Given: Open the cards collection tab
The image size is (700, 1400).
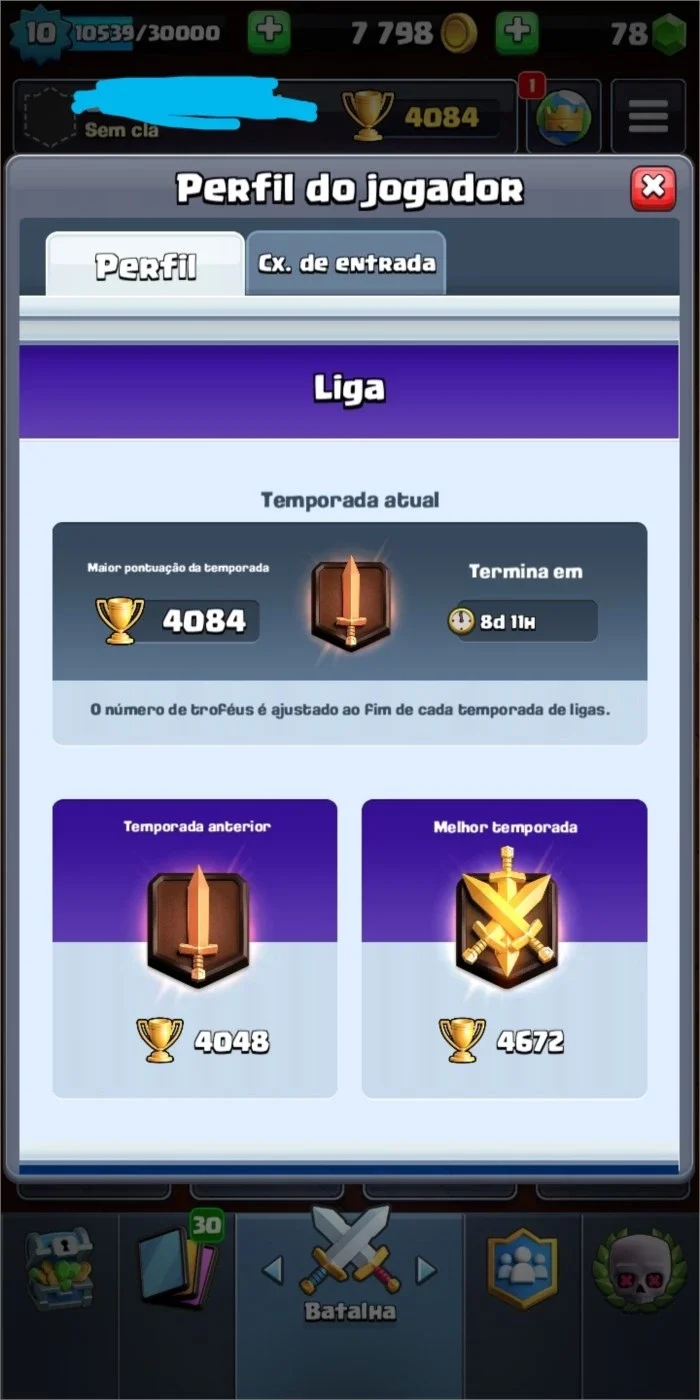Looking at the screenshot, I should [x=176, y=1266].
